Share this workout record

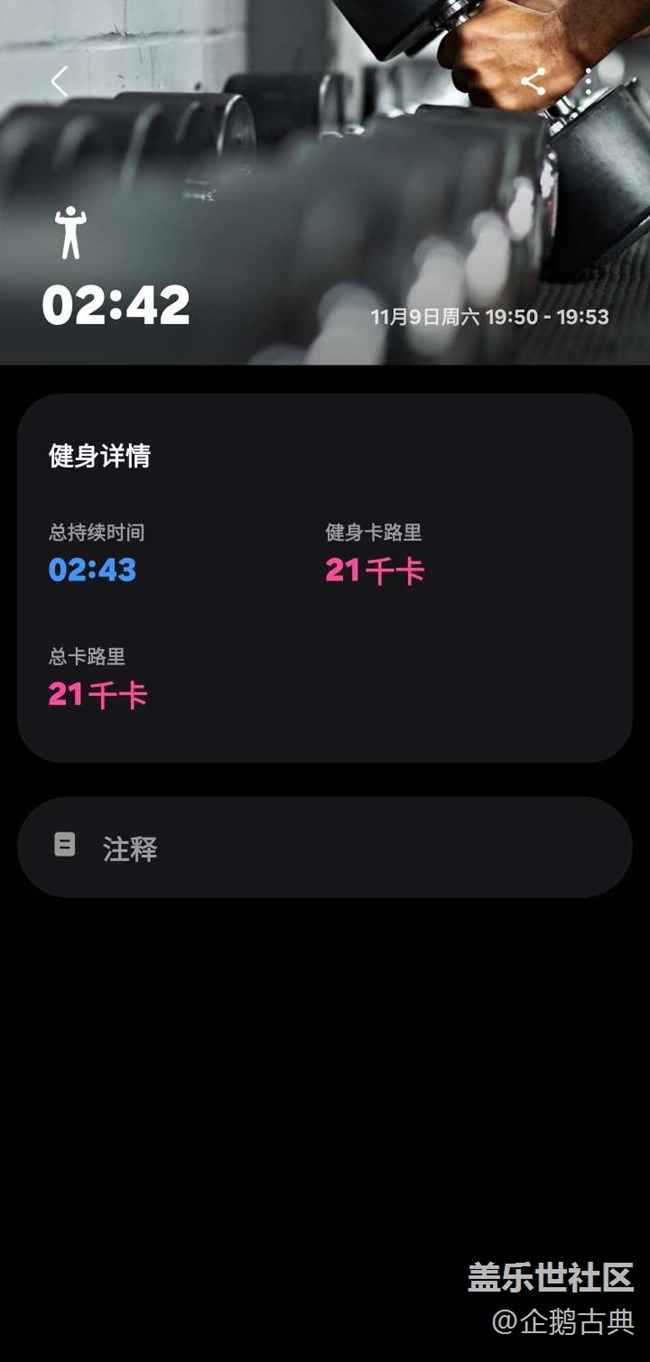[533, 82]
